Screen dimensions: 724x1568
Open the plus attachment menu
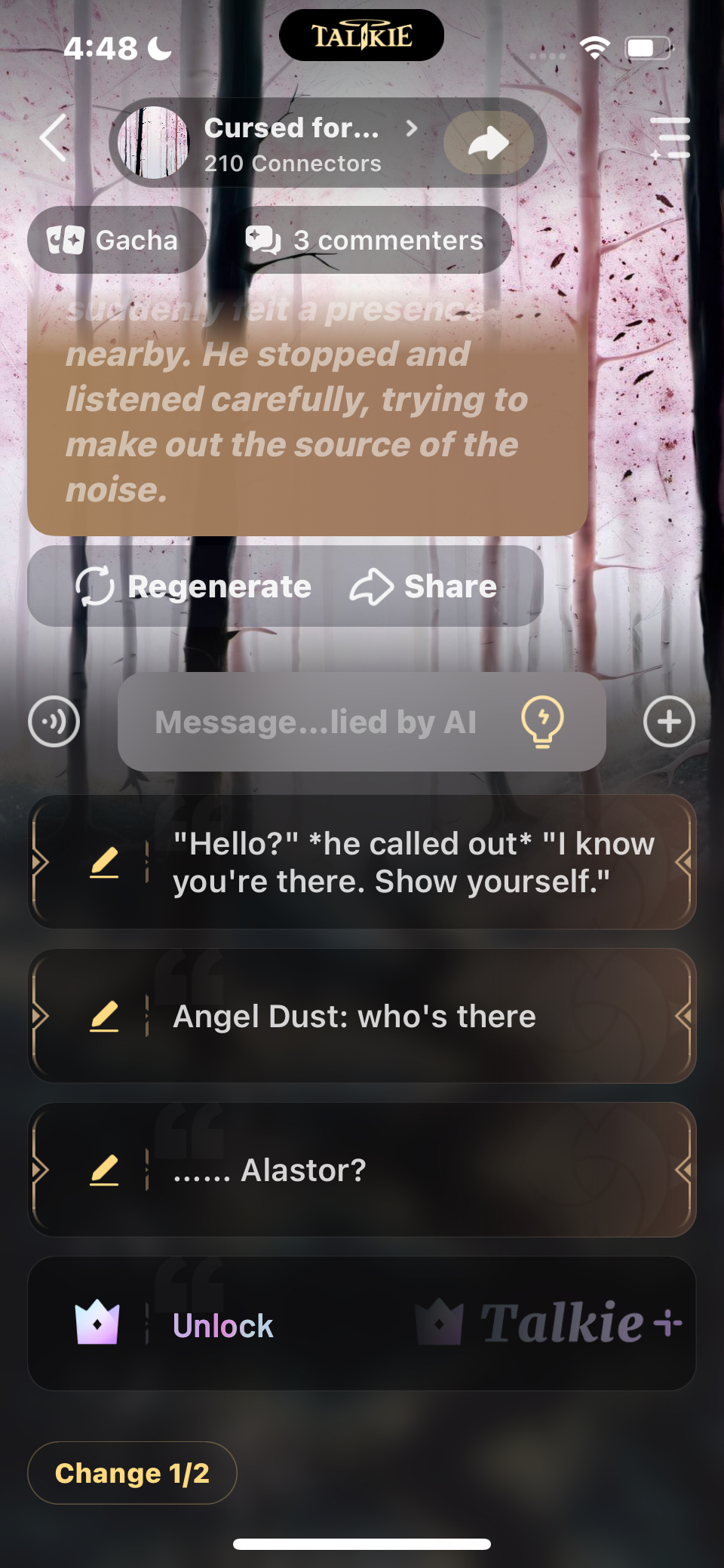[669, 722]
